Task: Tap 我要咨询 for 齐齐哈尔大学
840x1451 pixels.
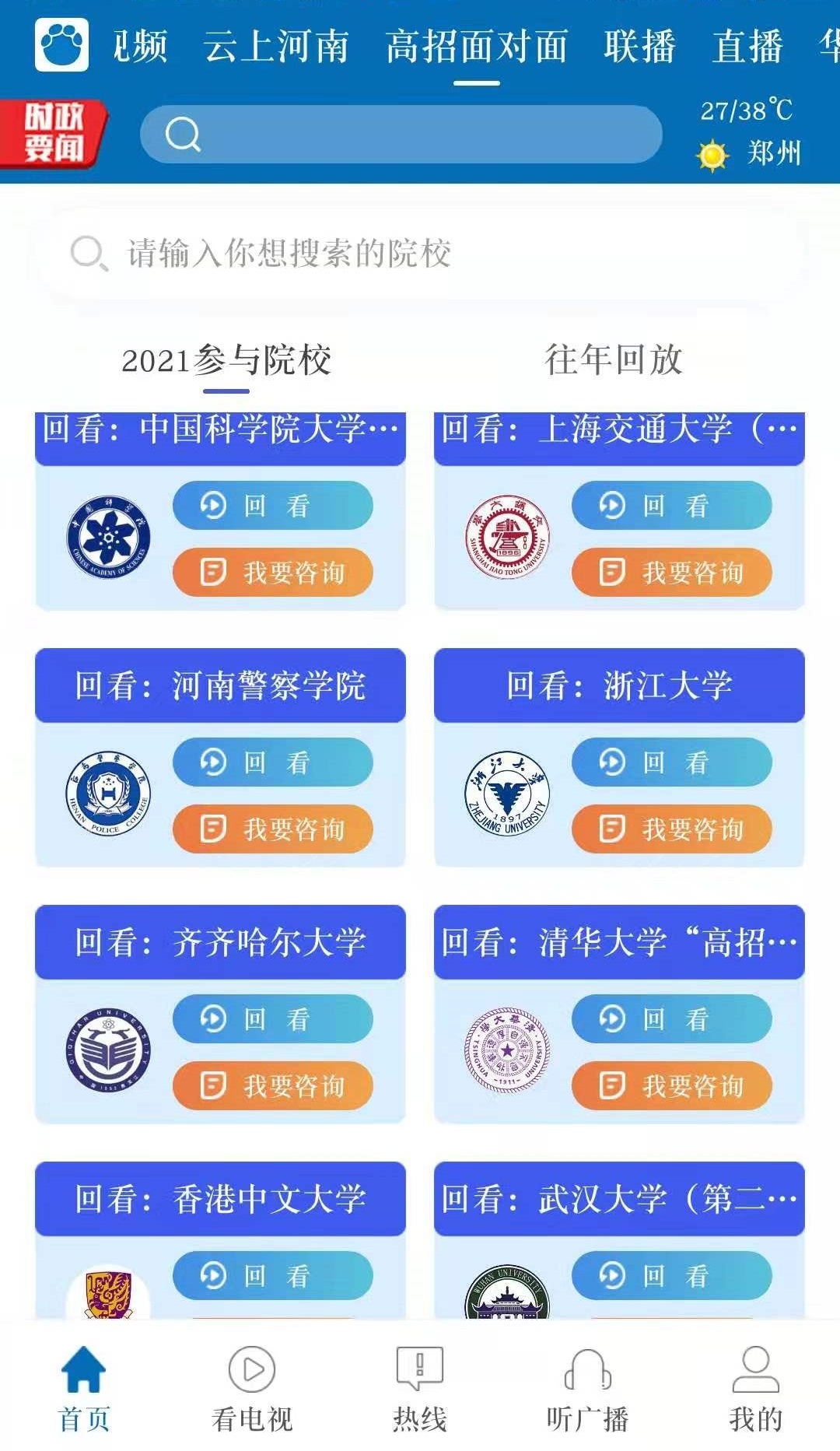Action: point(272,1086)
